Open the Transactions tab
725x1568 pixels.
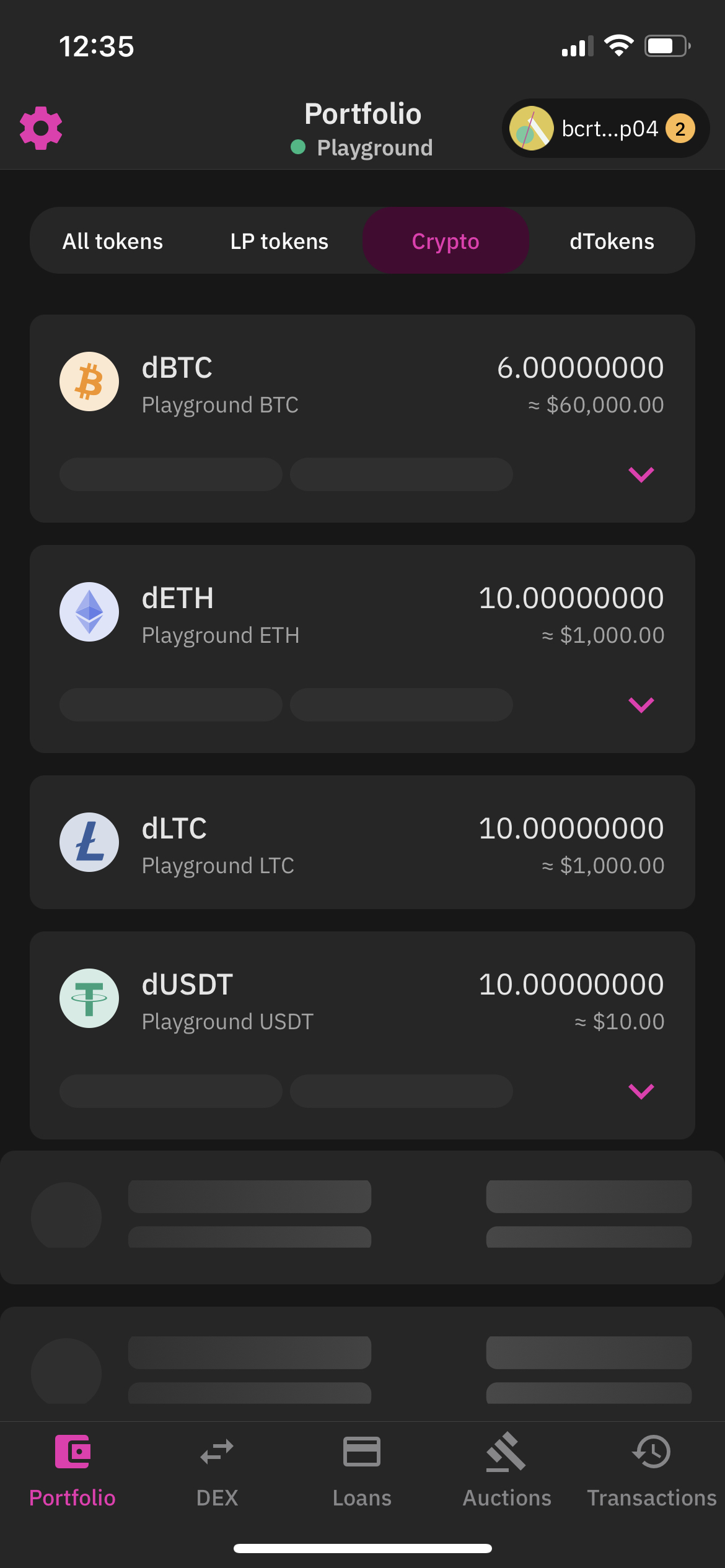coord(652,1468)
